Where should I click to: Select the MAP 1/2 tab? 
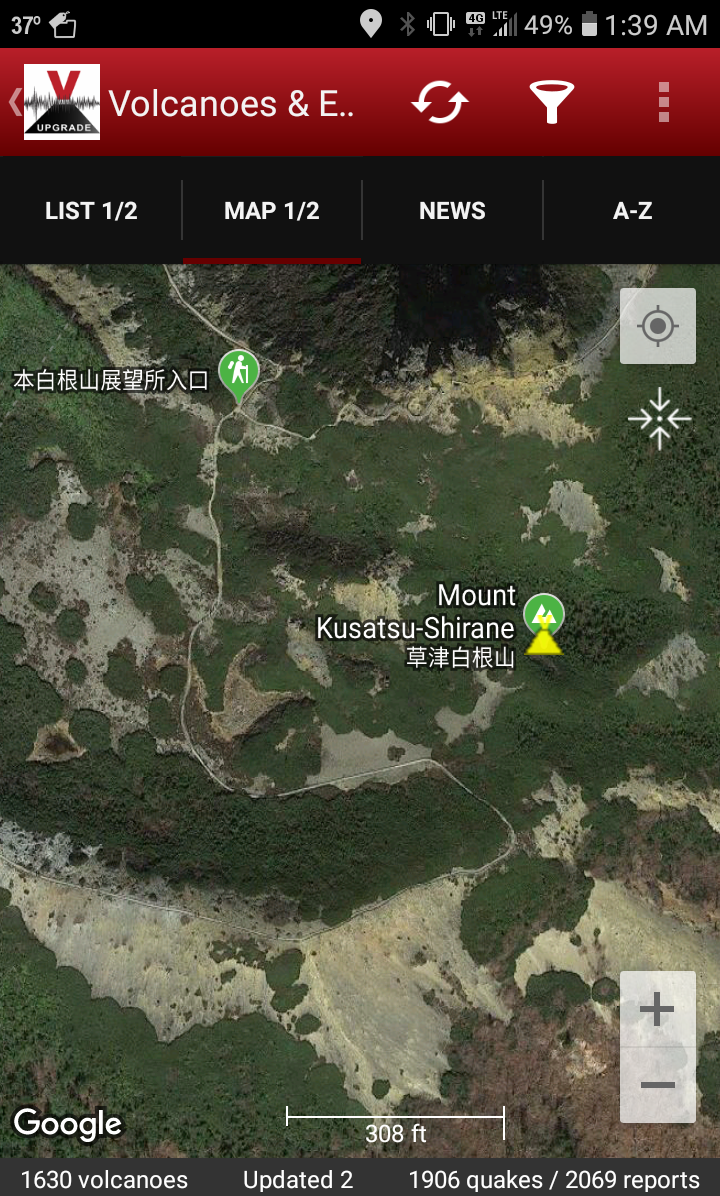272,211
